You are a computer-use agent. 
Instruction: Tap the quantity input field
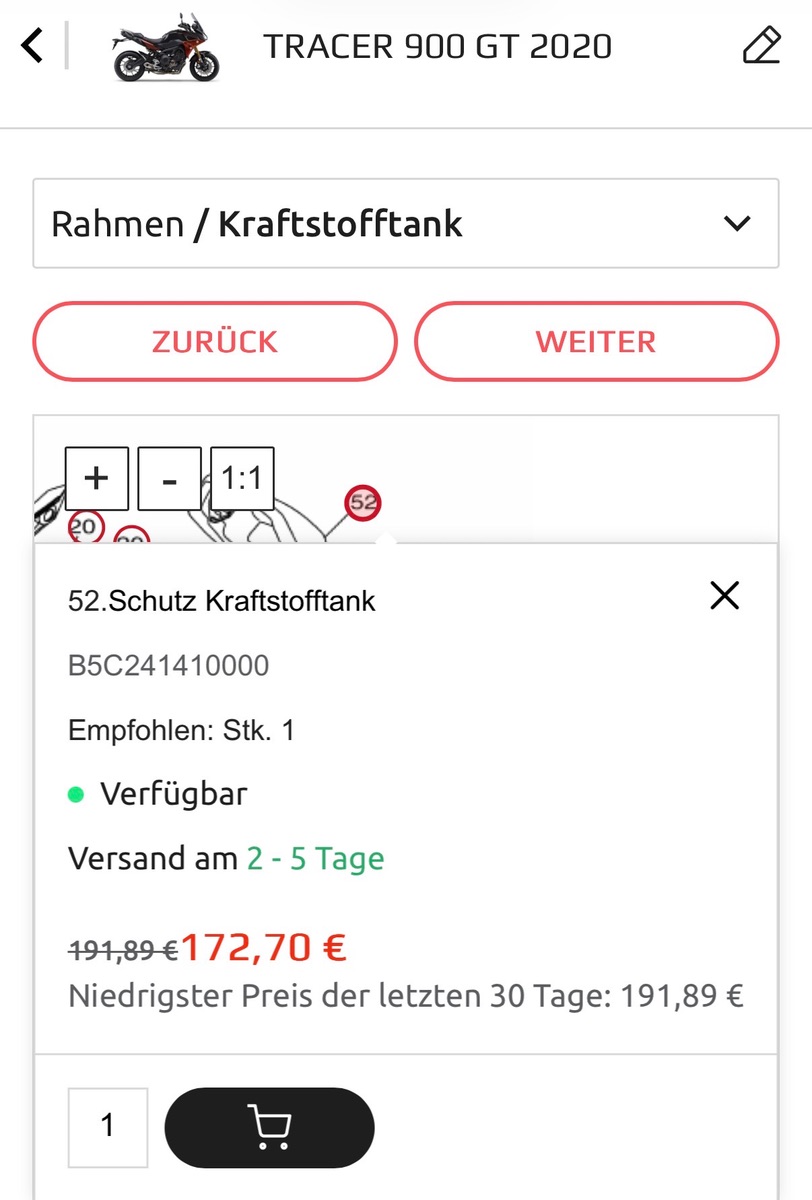[x=108, y=1127]
